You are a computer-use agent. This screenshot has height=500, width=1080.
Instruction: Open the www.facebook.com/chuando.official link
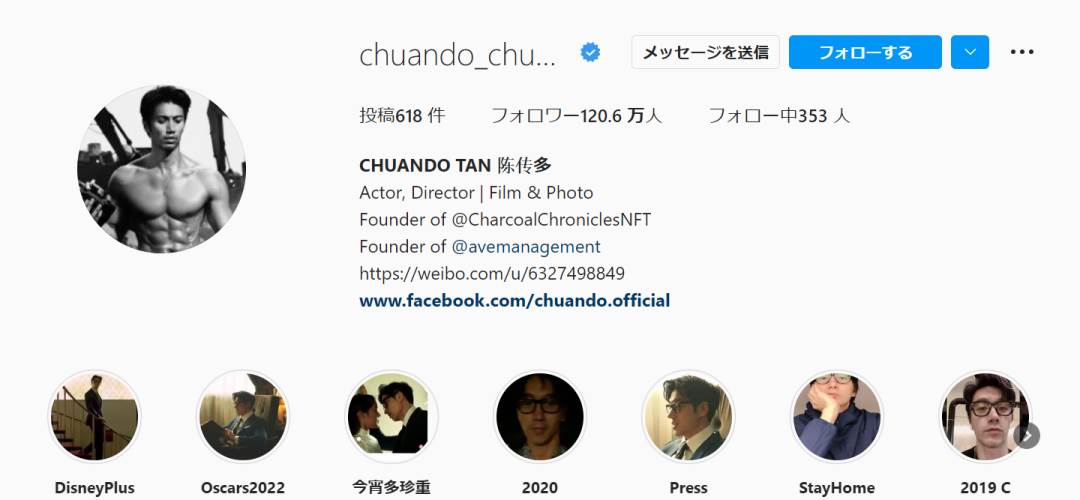point(514,300)
